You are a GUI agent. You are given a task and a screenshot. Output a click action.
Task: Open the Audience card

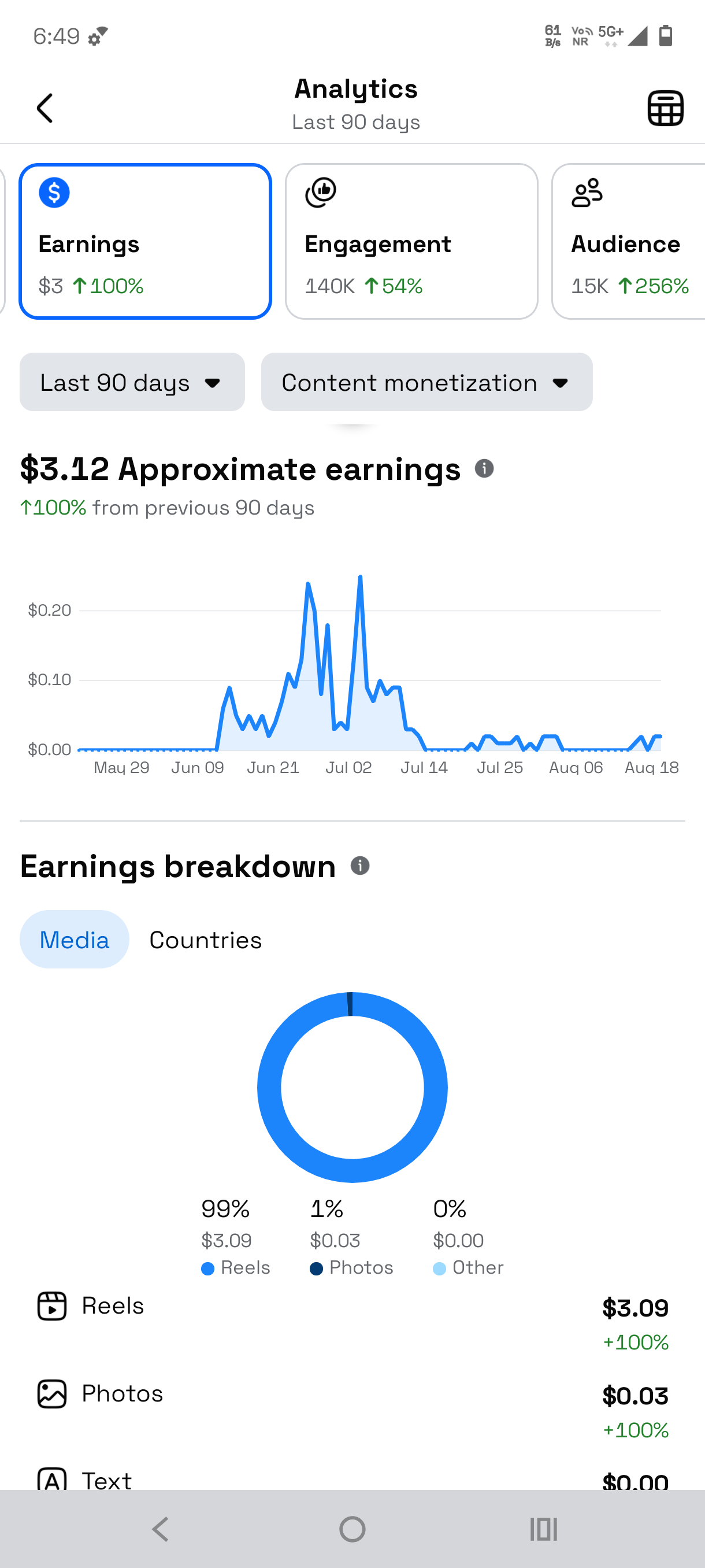[628, 241]
